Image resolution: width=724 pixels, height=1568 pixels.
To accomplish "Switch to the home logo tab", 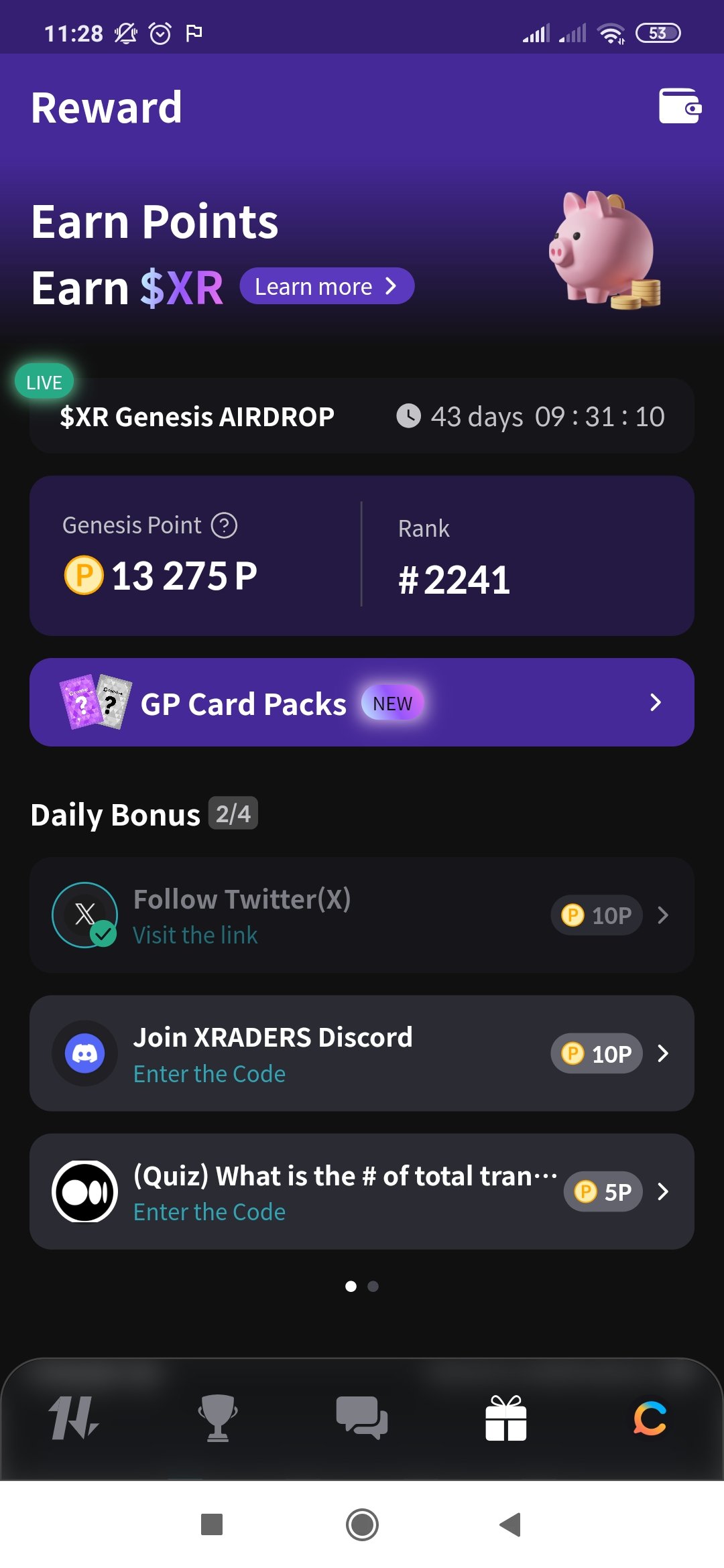I will (74, 1418).
